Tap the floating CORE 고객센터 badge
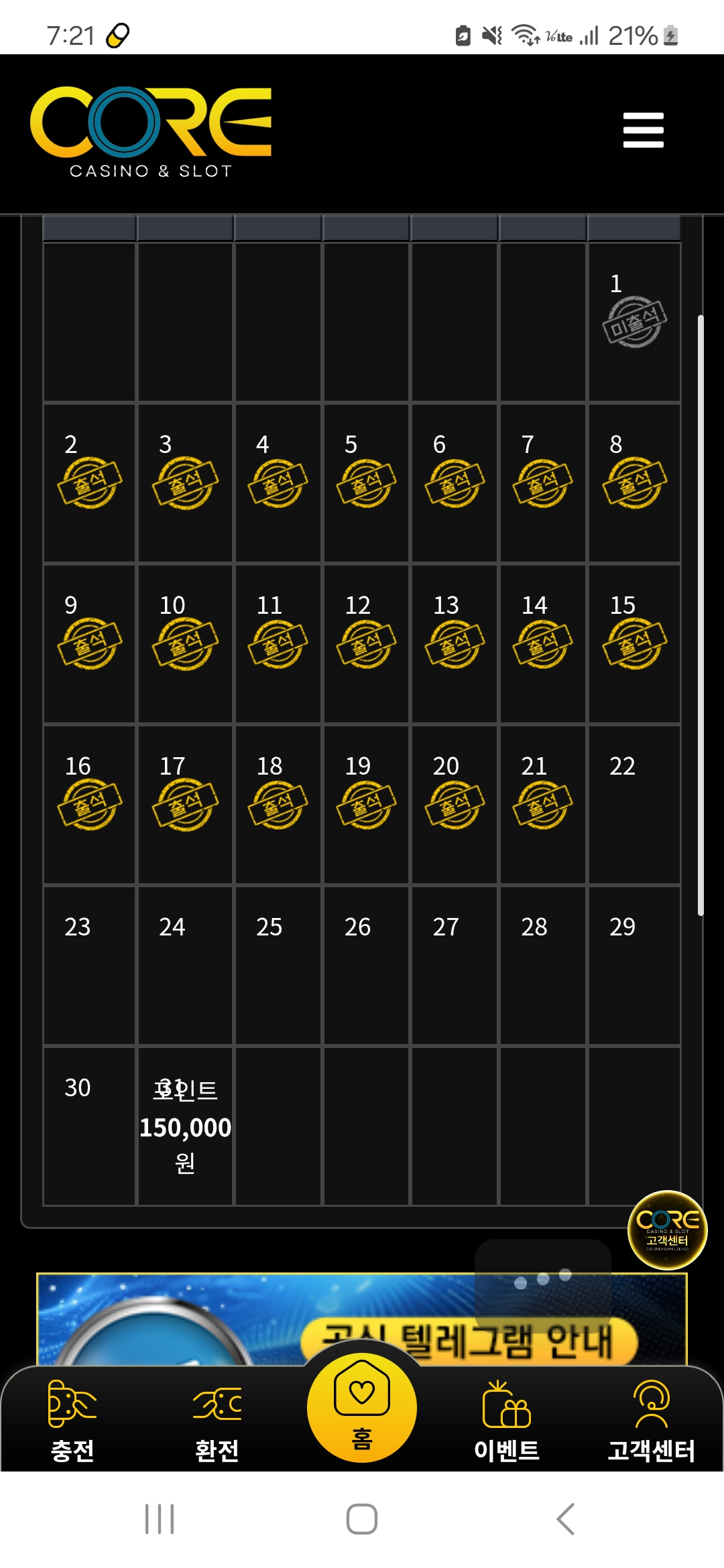Viewport: 724px width, 1568px height. [667, 1230]
